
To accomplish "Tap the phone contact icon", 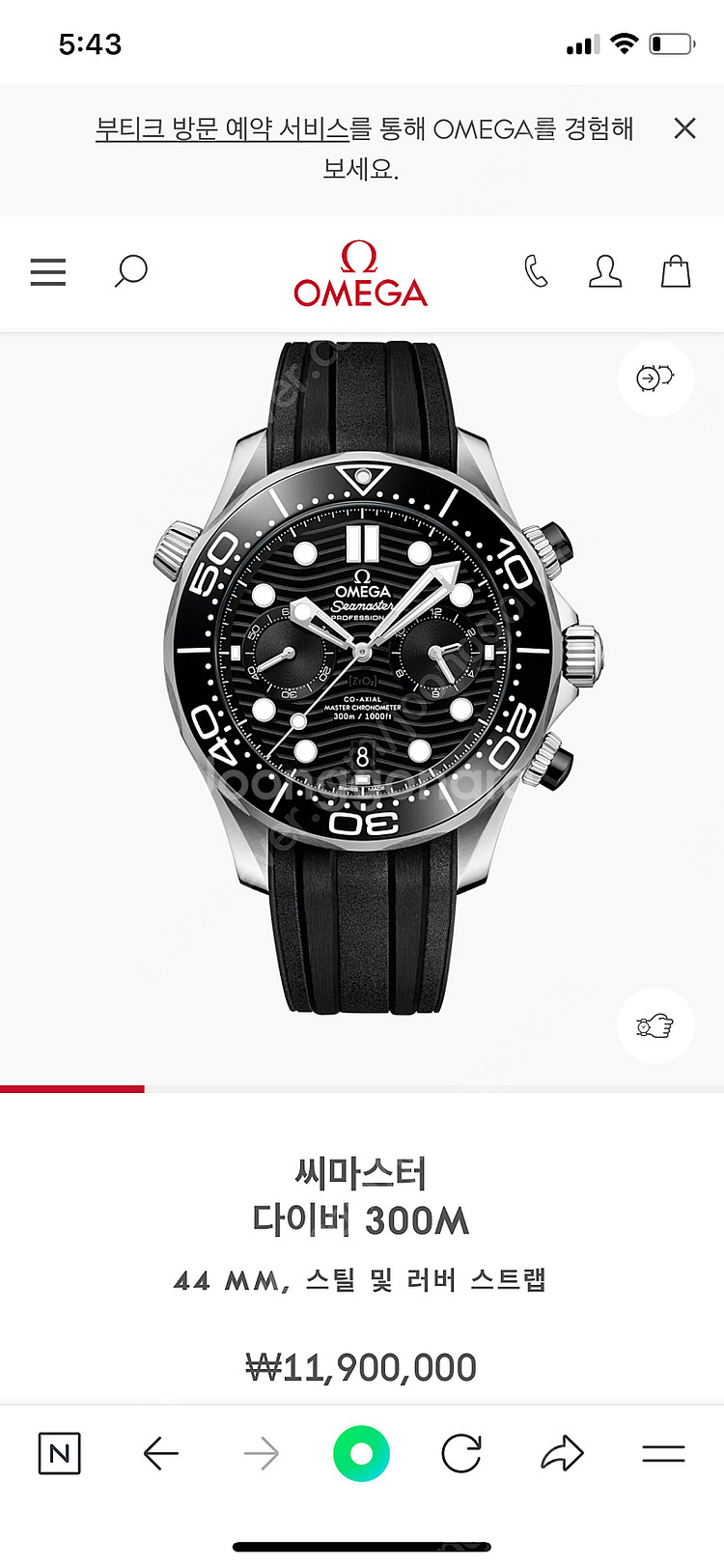I will pos(536,271).
